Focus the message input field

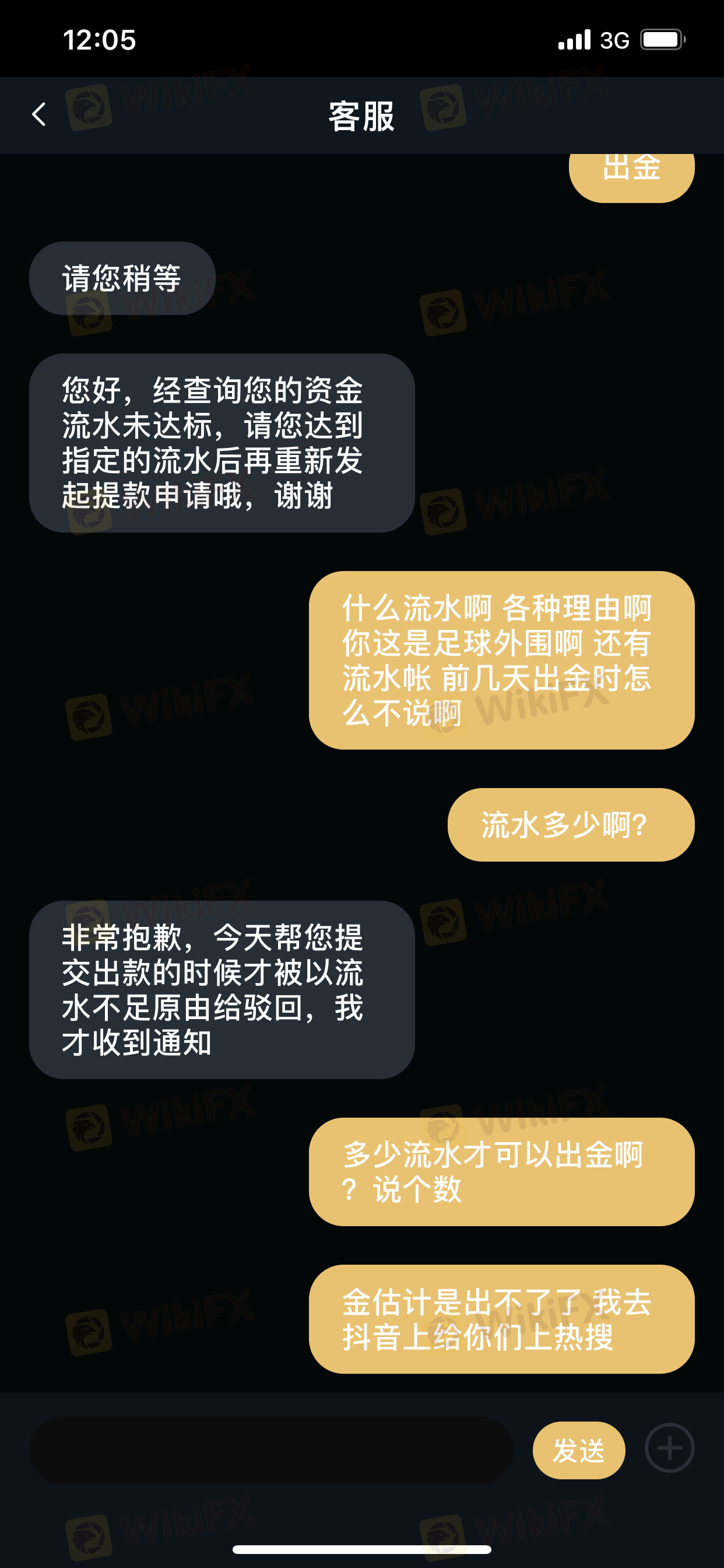[x=271, y=1450]
